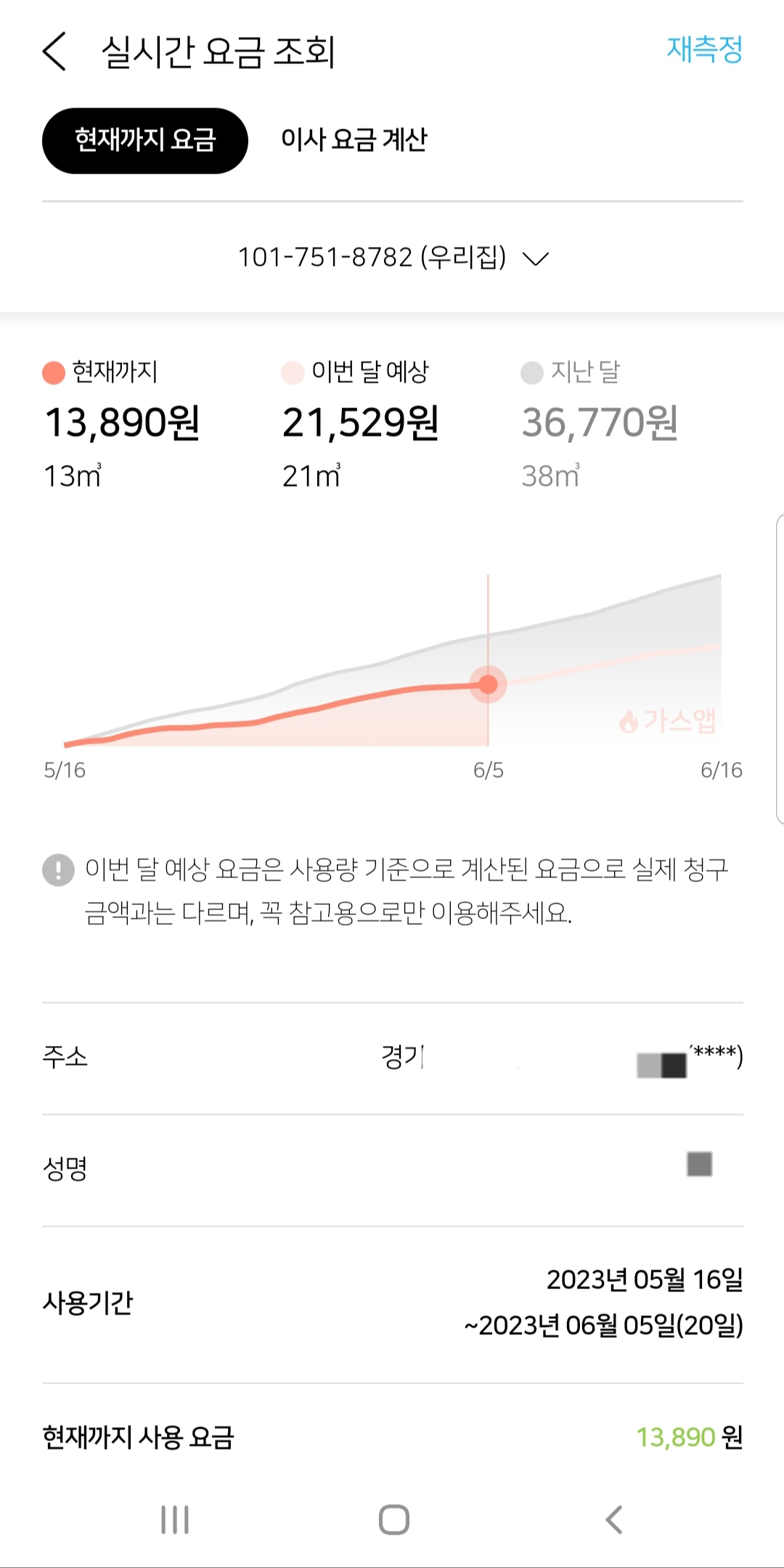Switch to the 이사 요금 계산 tab
Screen dimensions: 784x1568
pos(354,140)
